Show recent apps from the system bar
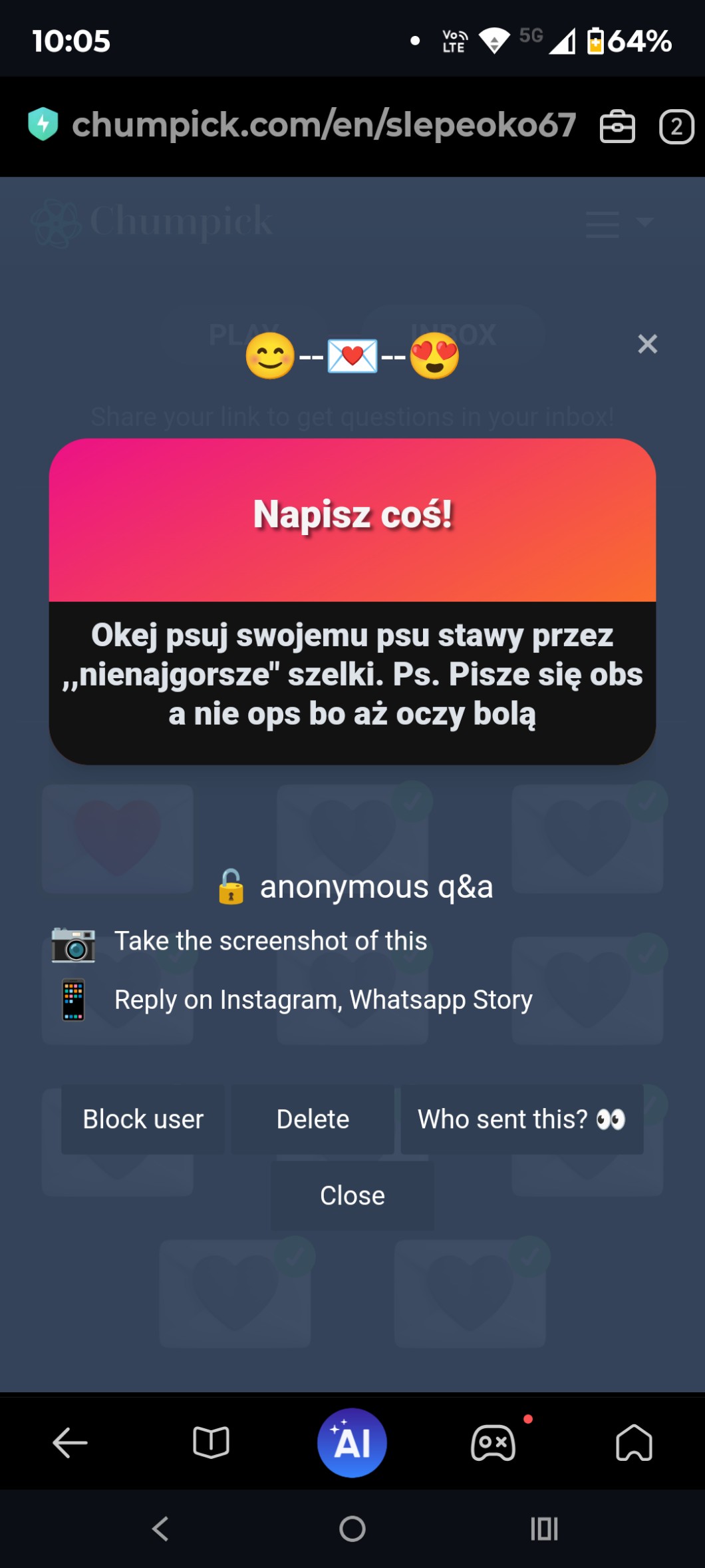This screenshot has width=705, height=1568. coord(543,1529)
